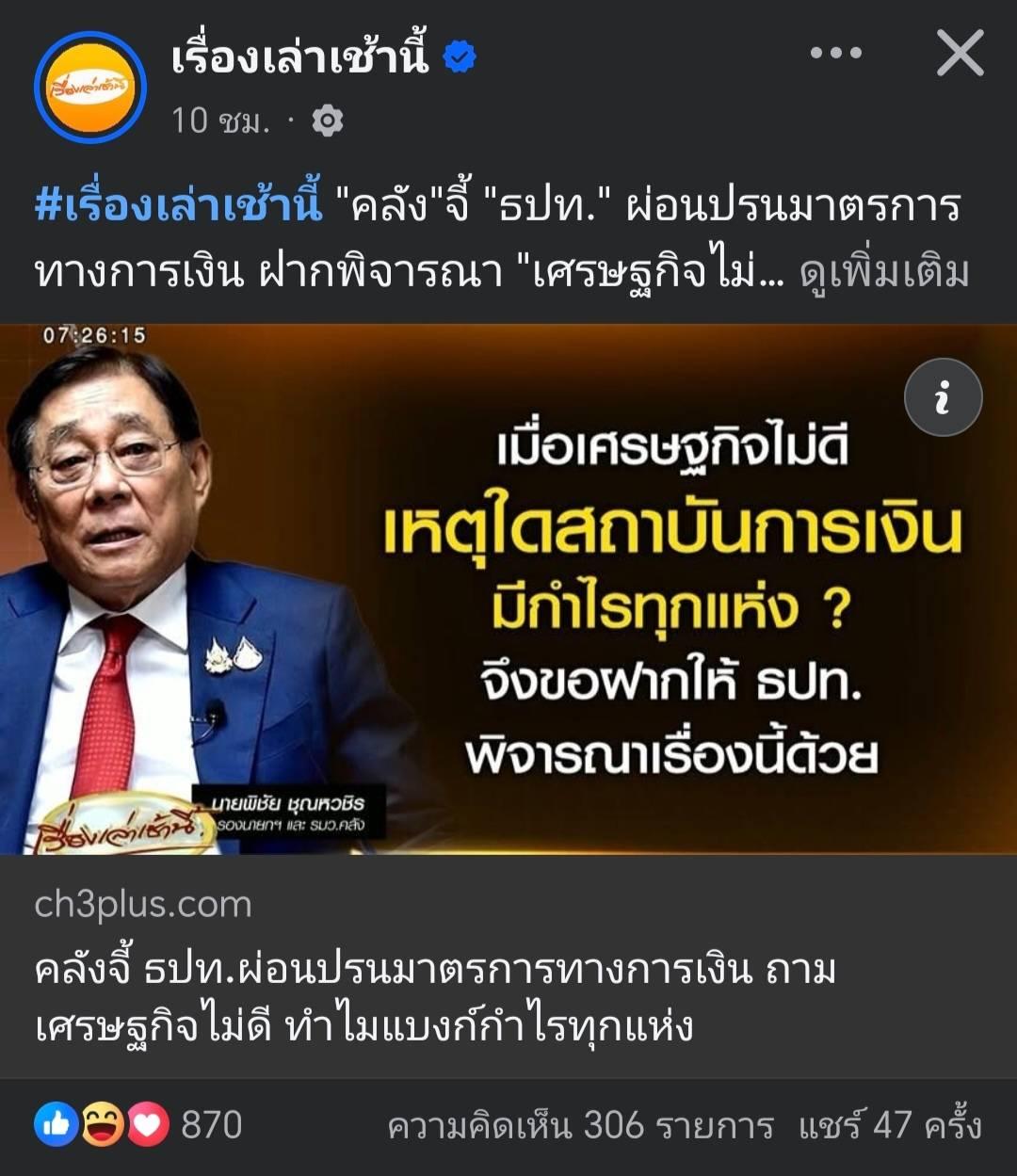Tap the post privacy gear icon
Image resolution: width=1017 pixels, height=1176 pixels.
point(327,121)
